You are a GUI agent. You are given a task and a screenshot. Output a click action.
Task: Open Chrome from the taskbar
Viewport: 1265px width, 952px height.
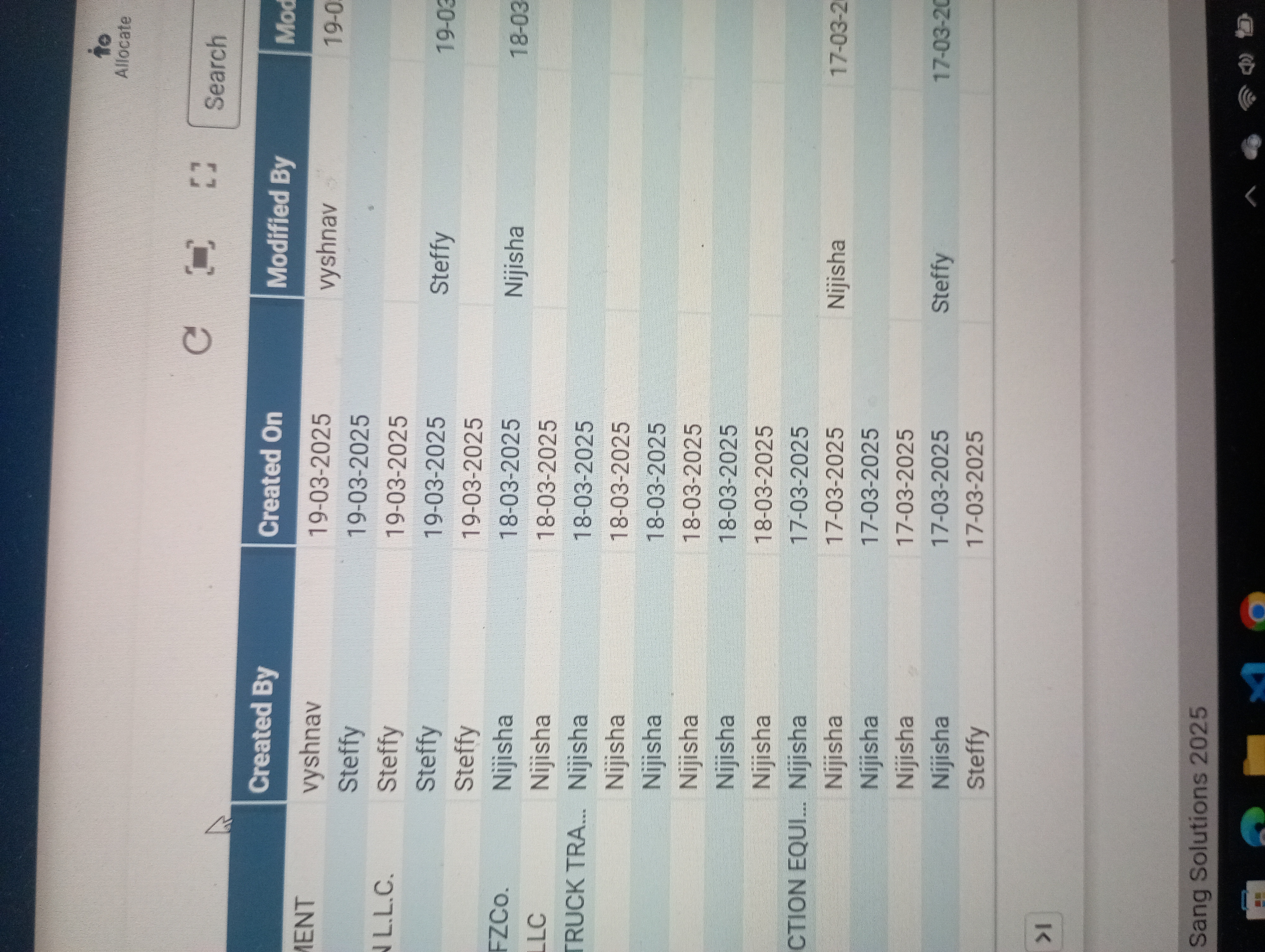pyautogui.click(x=1252, y=628)
